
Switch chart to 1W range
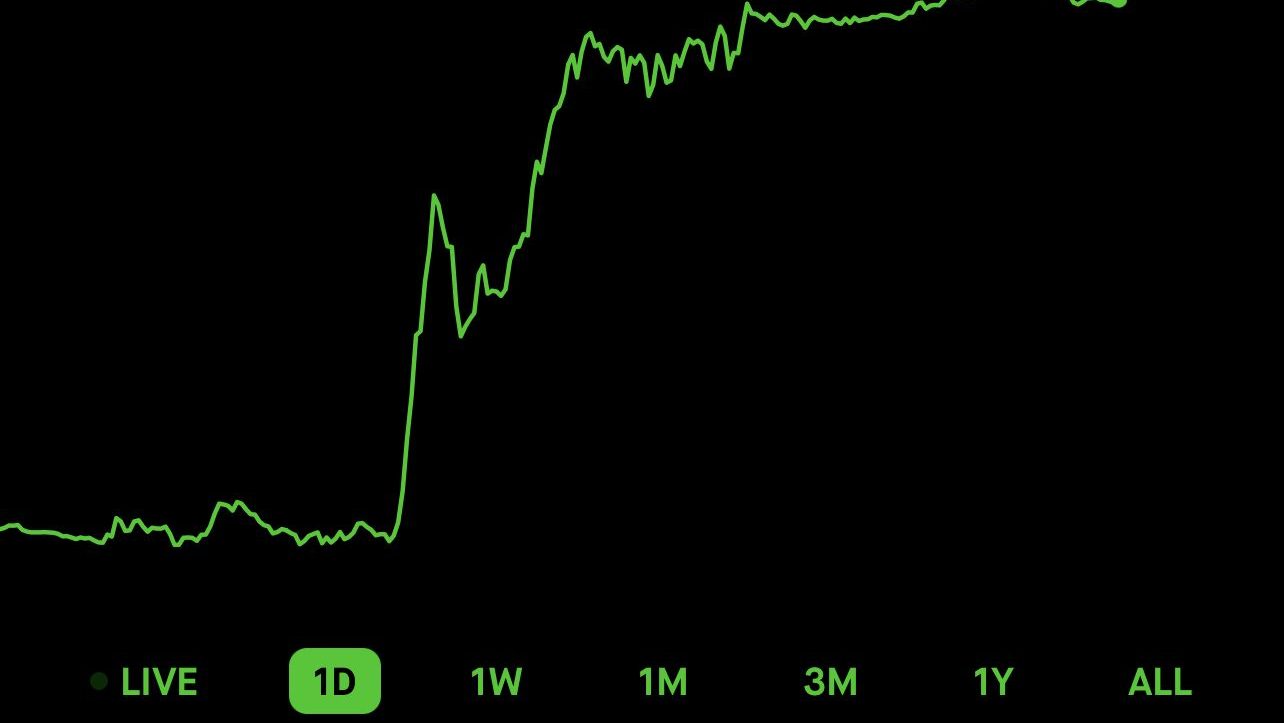496,682
